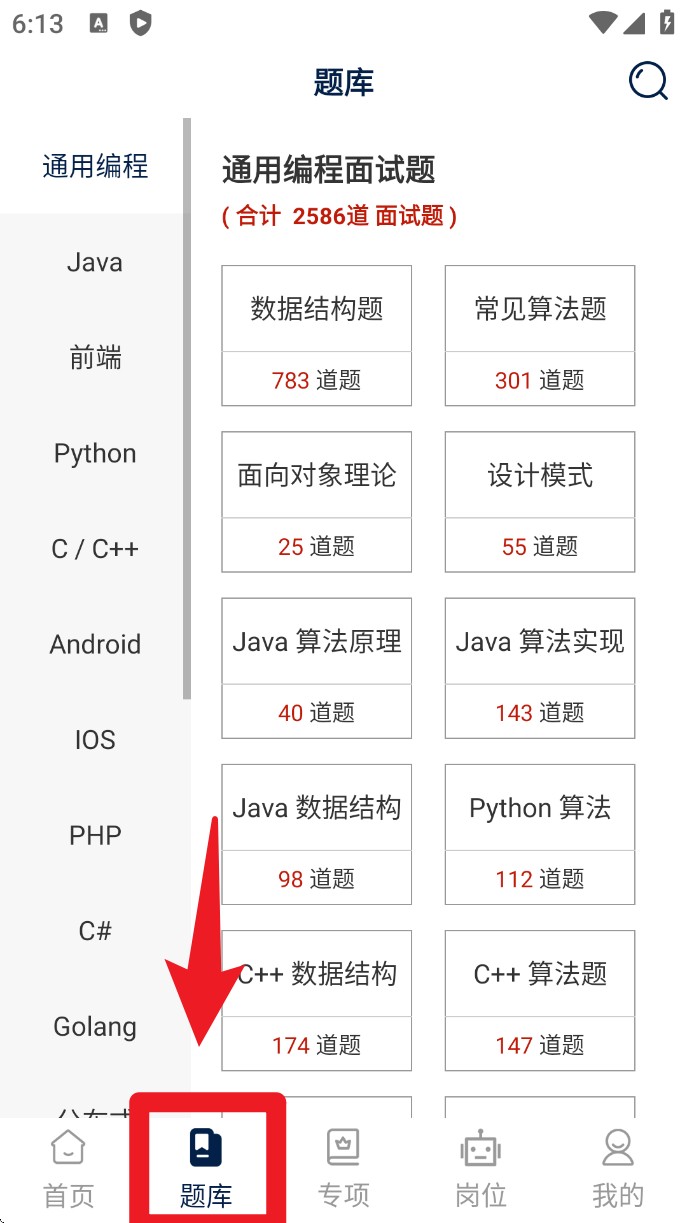Choose the Python category in the sidebar
Image resolution: width=687 pixels, height=1223 pixels.
95,454
